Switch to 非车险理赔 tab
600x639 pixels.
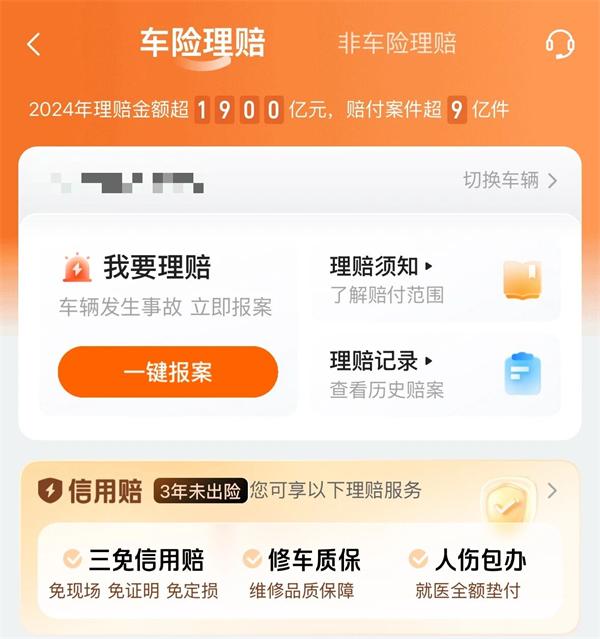click(397, 43)
